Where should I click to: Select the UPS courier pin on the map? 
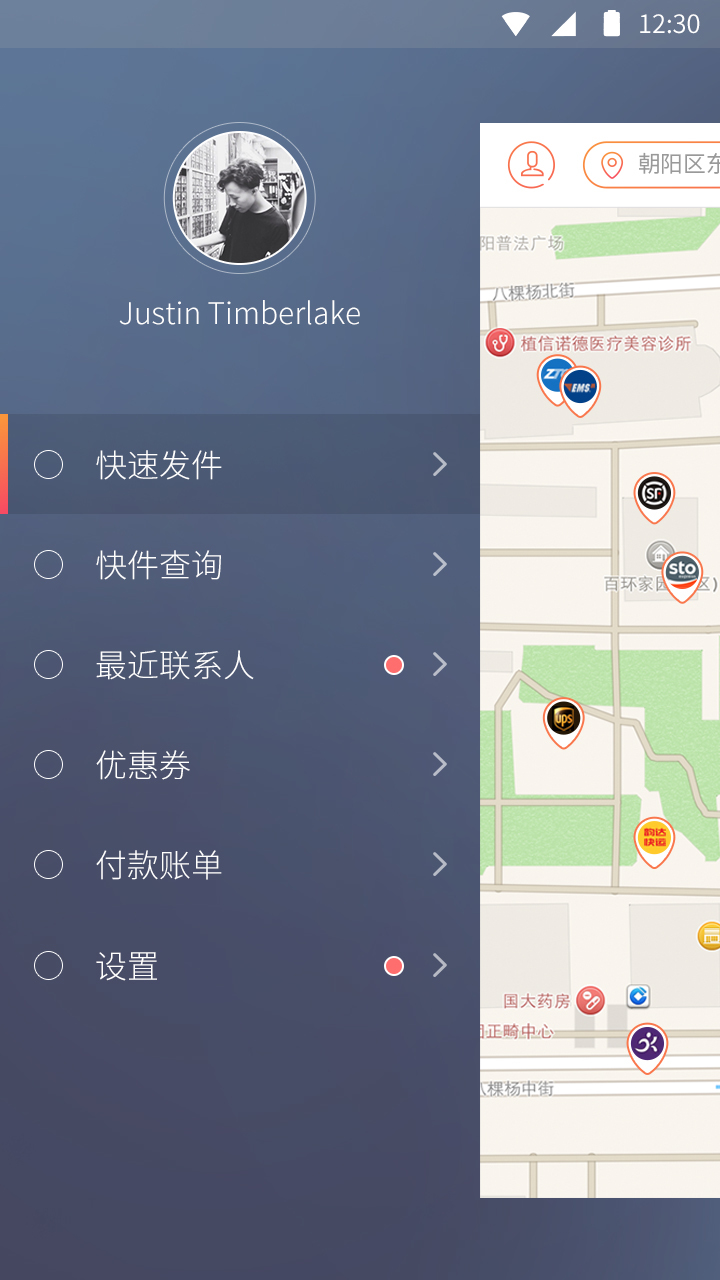564,719
